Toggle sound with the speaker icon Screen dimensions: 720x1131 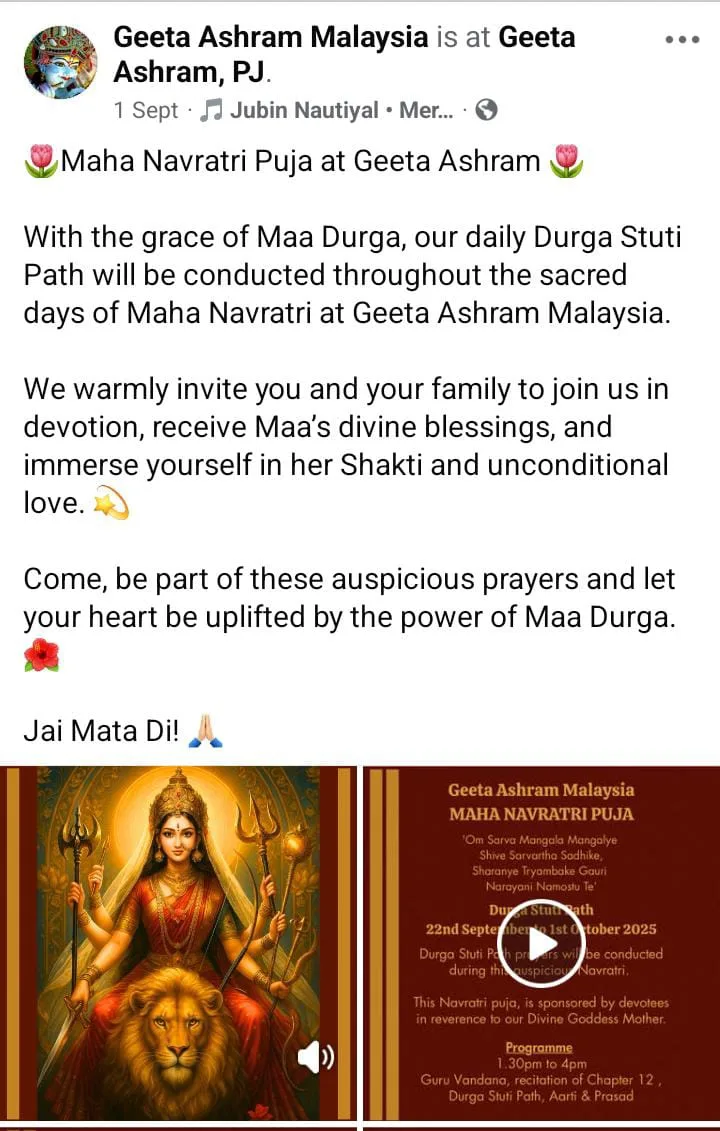point(320,1055)
